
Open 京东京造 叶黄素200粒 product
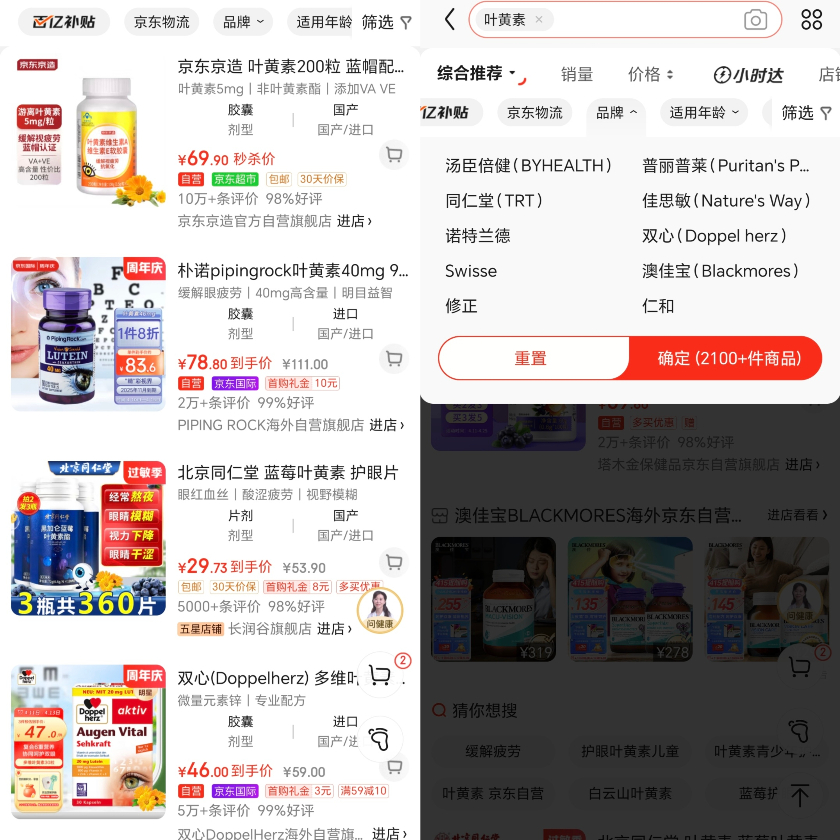291,67
